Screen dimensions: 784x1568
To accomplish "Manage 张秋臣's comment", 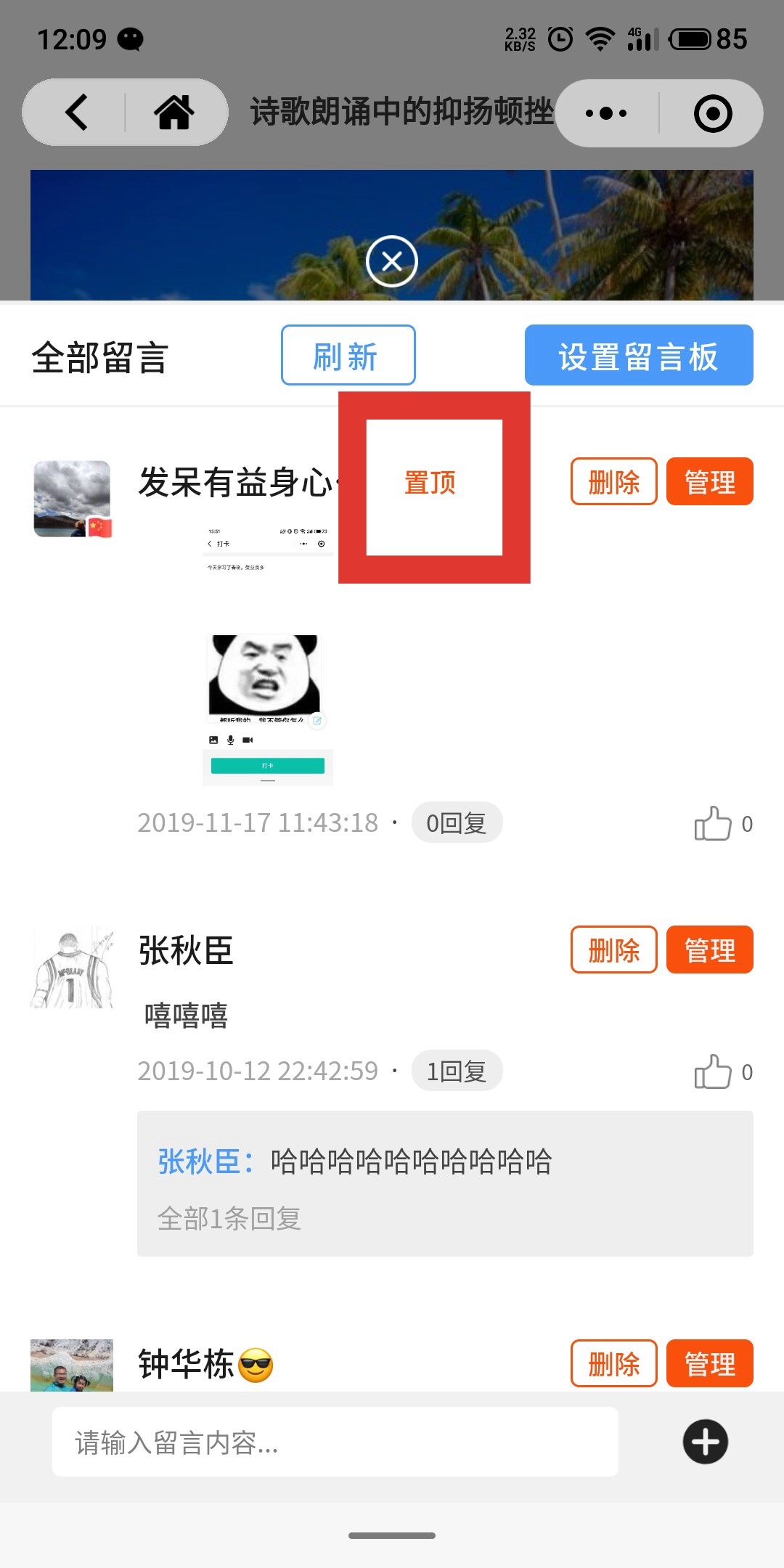I will coord(709,950).
